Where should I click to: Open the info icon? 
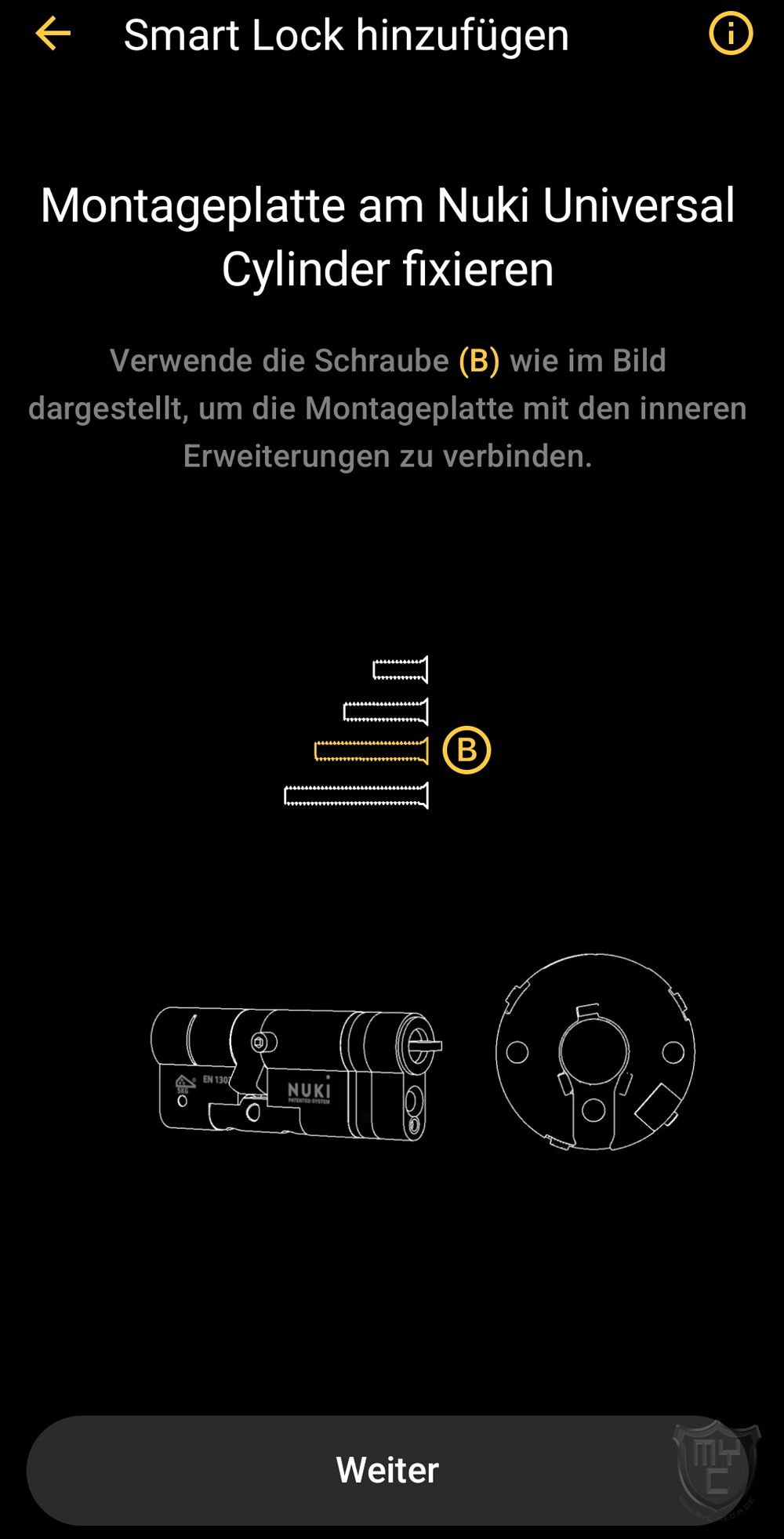(x=730, y=34)
